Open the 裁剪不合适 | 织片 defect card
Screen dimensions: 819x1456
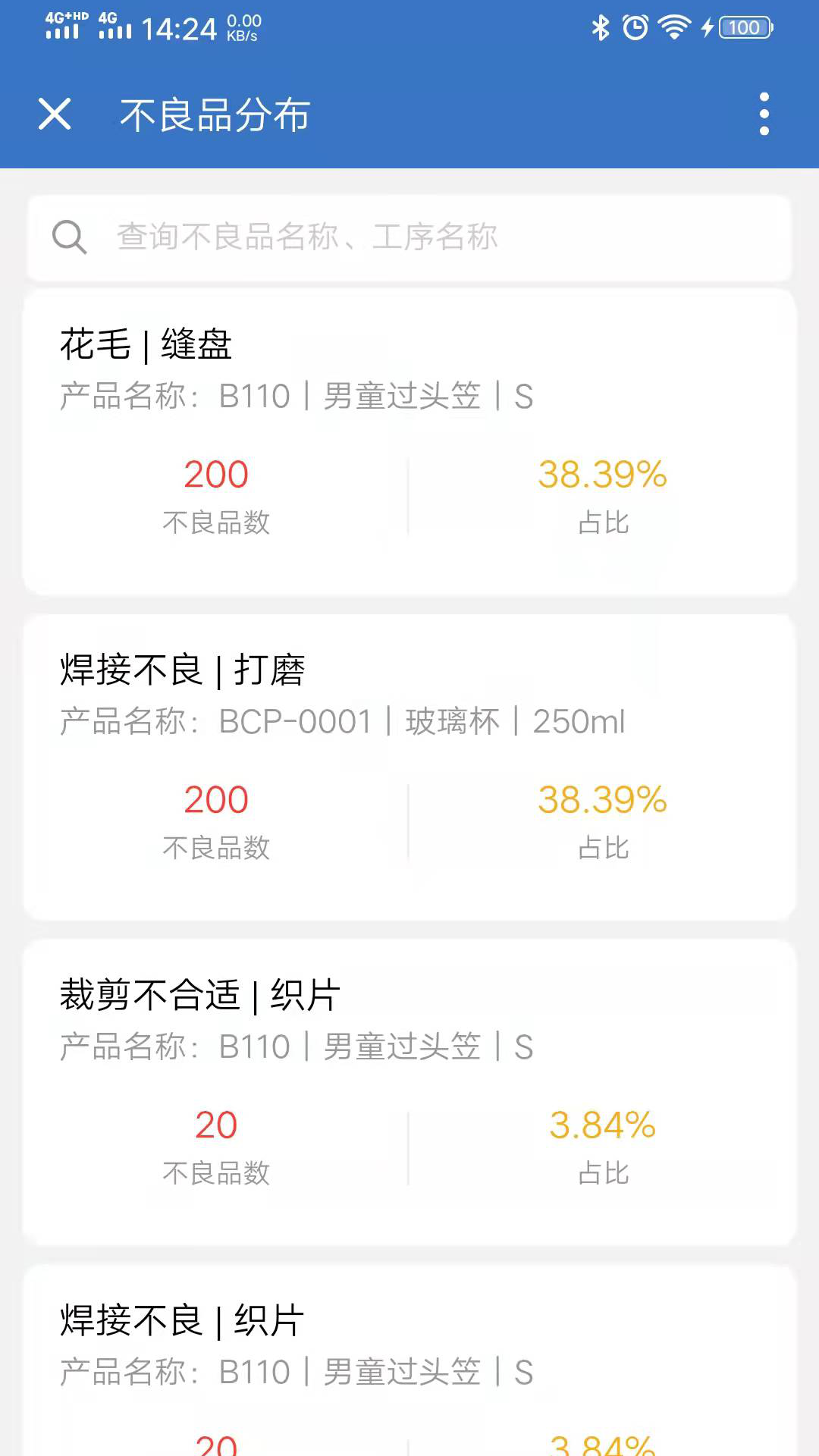point(409,1093)
